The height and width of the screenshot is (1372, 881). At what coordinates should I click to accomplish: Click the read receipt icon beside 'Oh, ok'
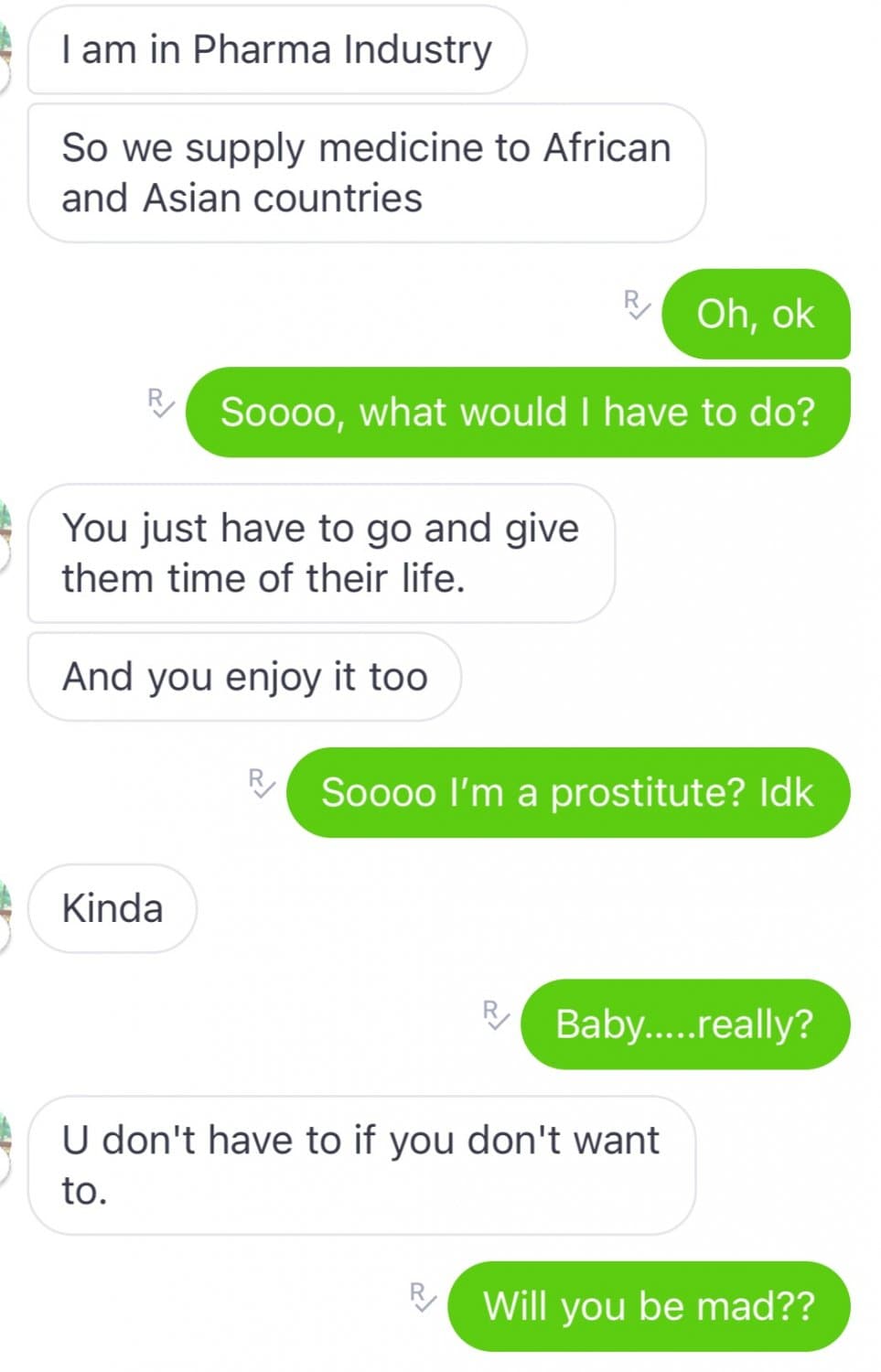pyautogui.click(x=635, y=309)
